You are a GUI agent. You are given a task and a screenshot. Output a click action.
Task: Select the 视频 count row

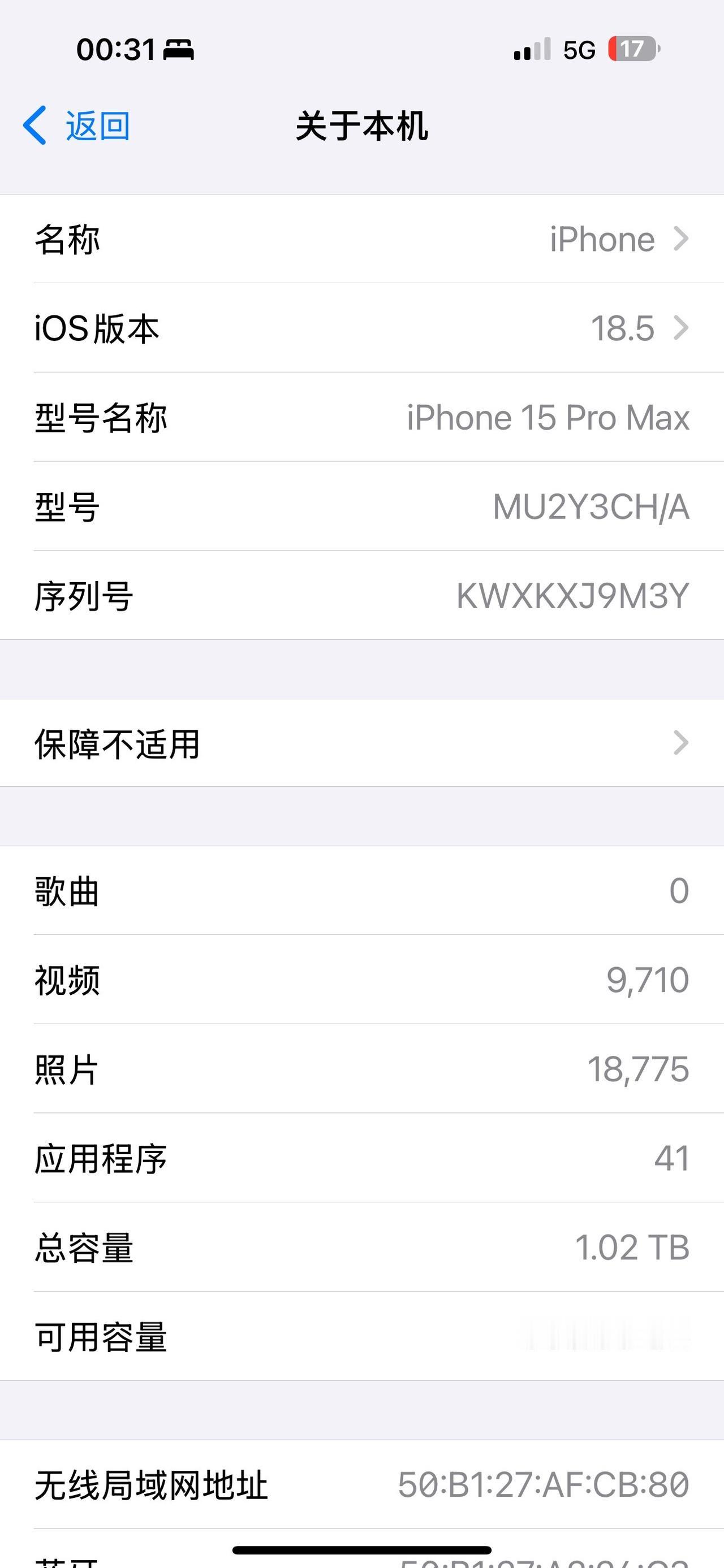361,980
